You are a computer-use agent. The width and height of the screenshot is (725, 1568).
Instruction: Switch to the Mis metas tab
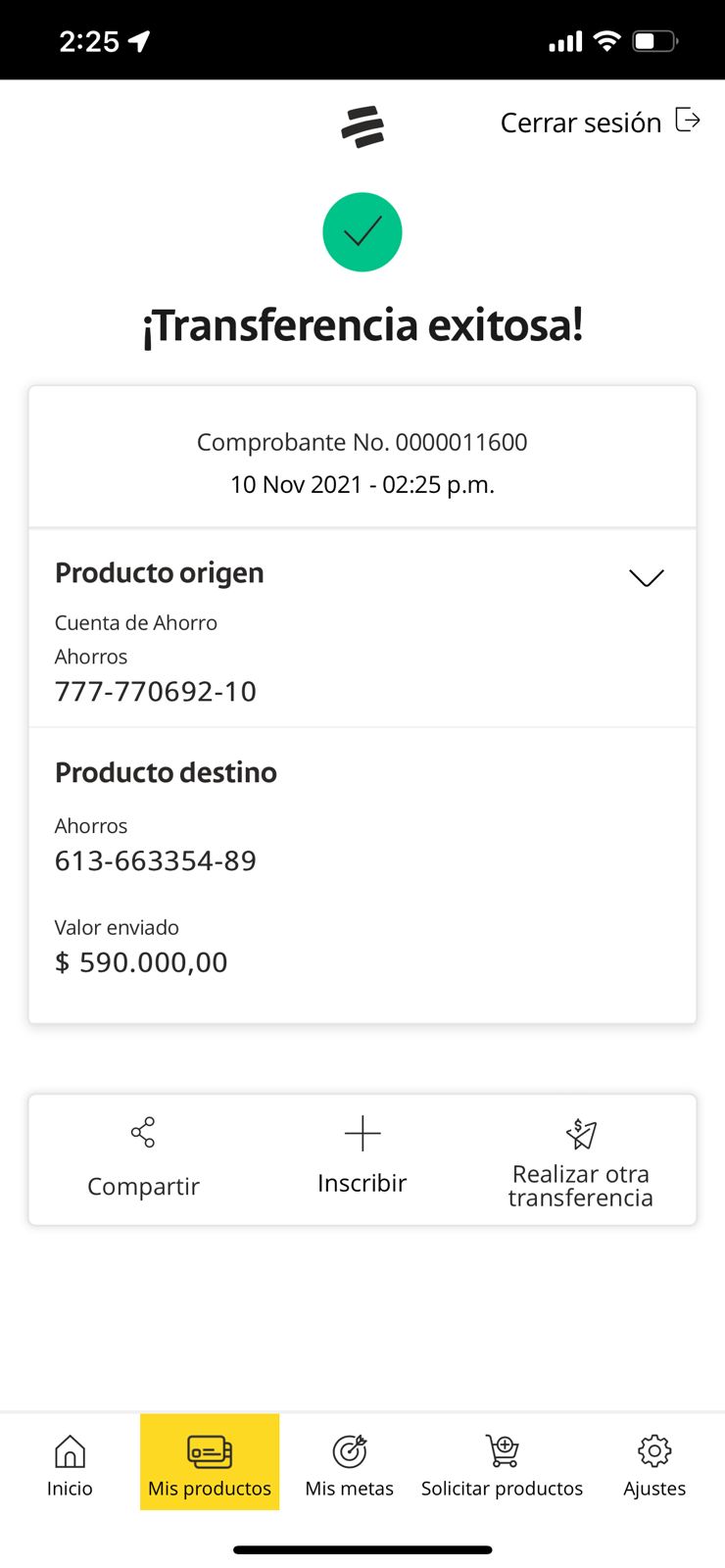click(x=349, y=1464)
